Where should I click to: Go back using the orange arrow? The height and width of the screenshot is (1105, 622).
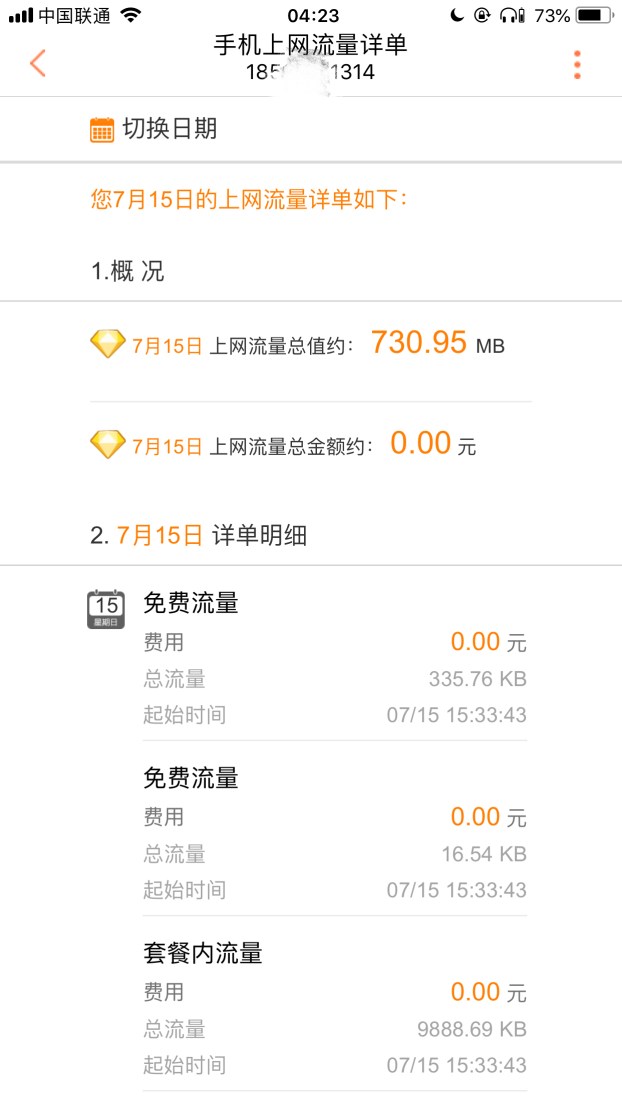point(38,62)
